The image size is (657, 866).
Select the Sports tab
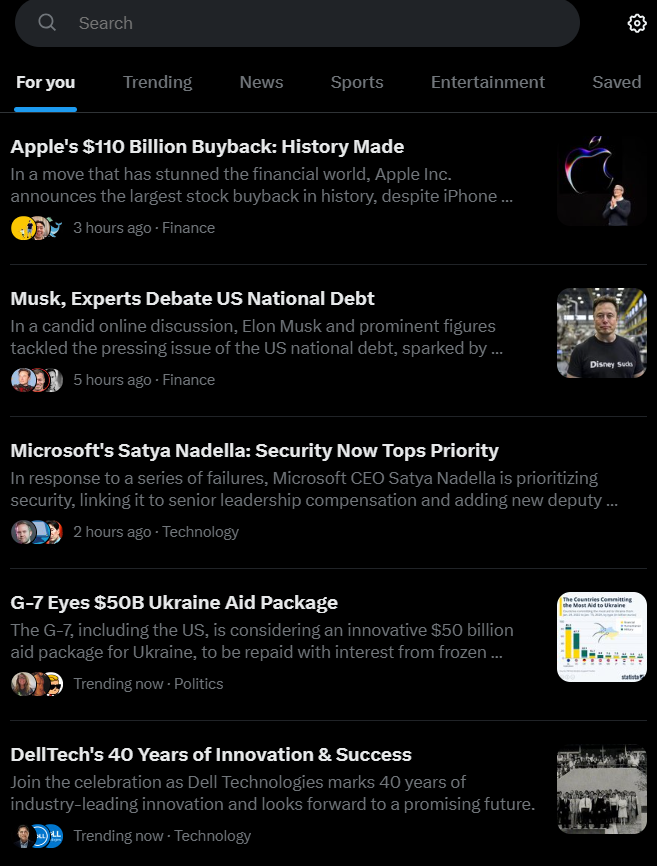pos(357,83)
